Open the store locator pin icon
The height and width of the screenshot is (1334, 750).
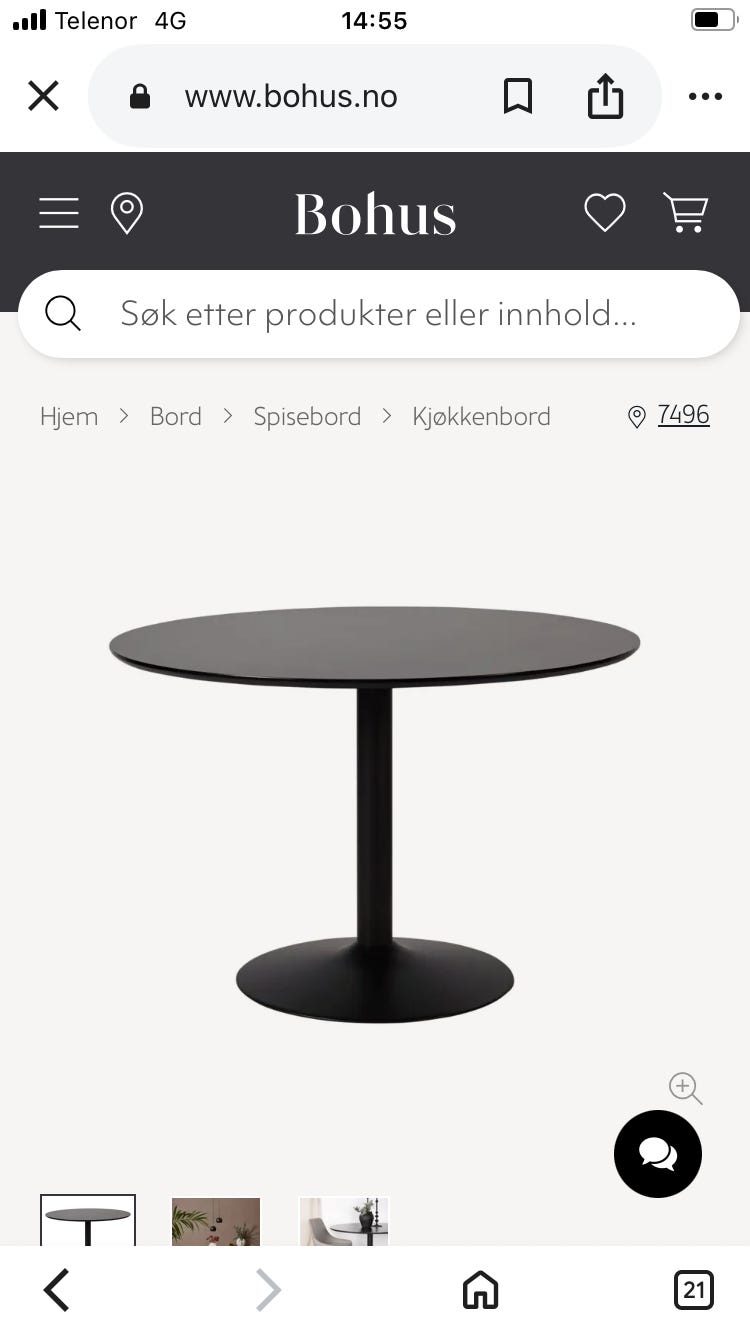(127, 213)
